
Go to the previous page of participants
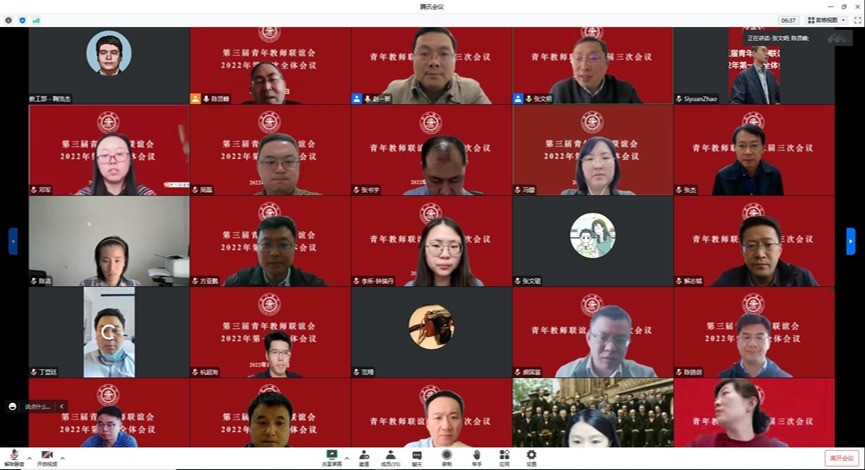point(13,241)
